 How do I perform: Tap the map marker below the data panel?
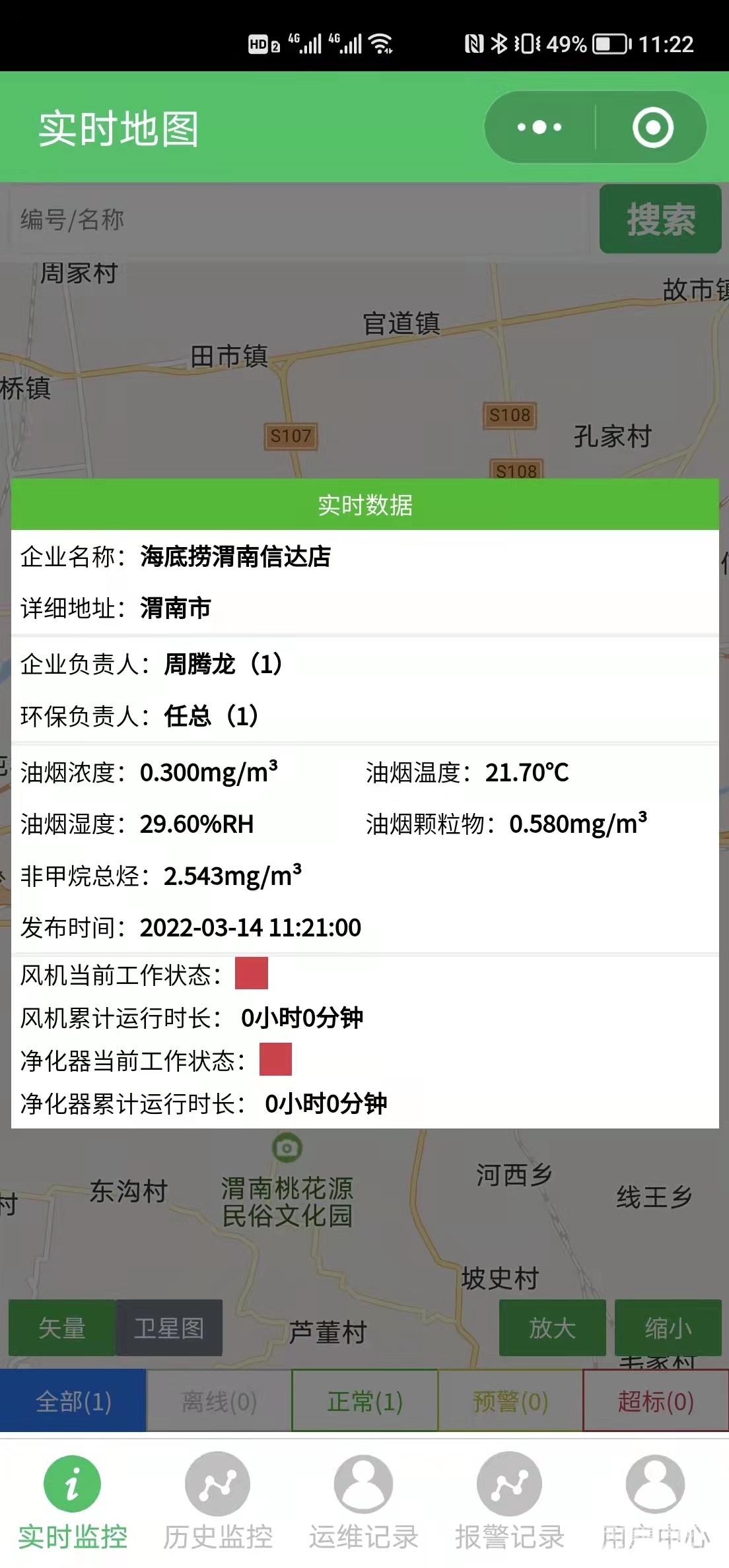coord(287,1148)
